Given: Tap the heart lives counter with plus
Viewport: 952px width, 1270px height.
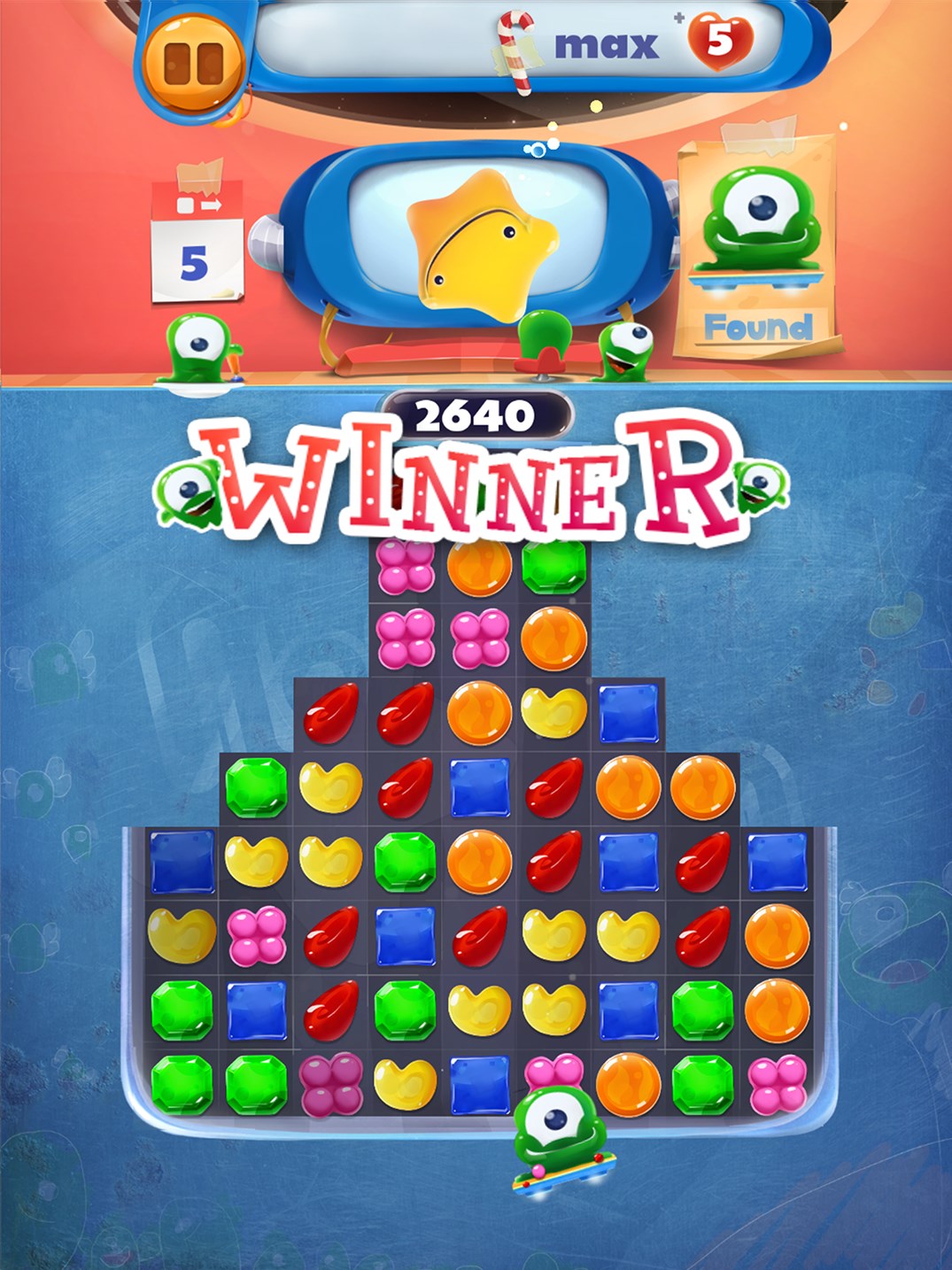Looking at the screenshot, I should 719,43.
